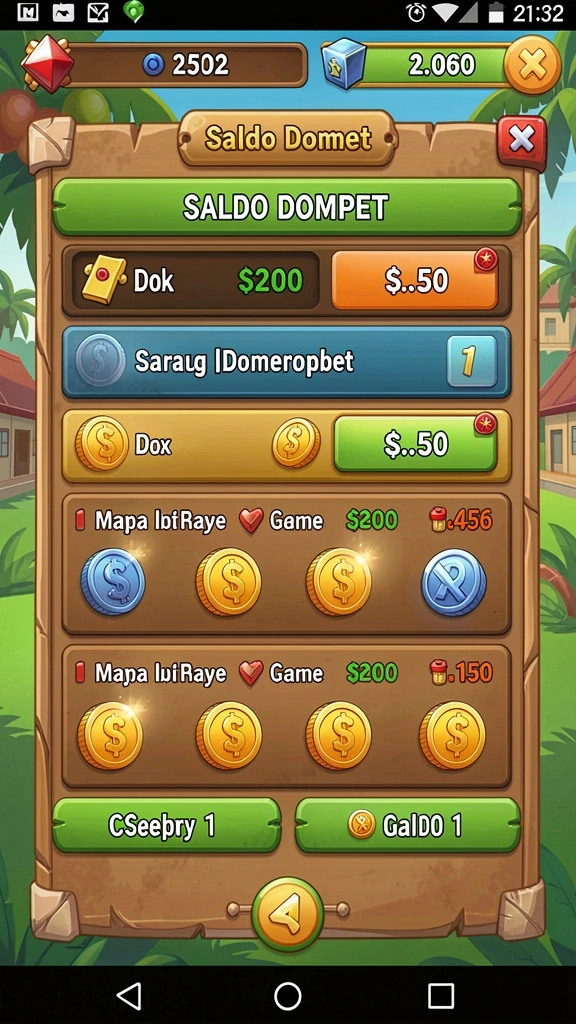Screen dimensions: 576x1024
Task: Tap the round yellow back arrow button
Action: coord(287,913)
